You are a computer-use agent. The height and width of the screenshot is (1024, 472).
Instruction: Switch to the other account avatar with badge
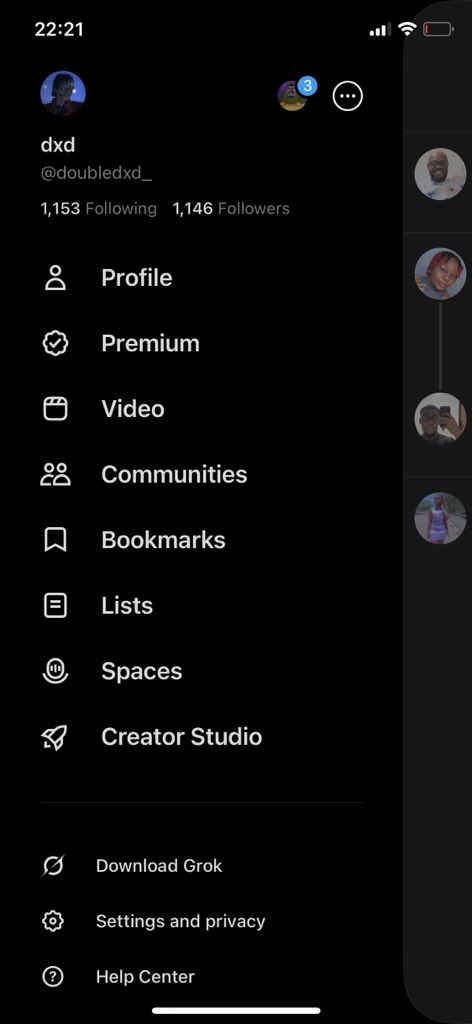[x=296, y=94]
